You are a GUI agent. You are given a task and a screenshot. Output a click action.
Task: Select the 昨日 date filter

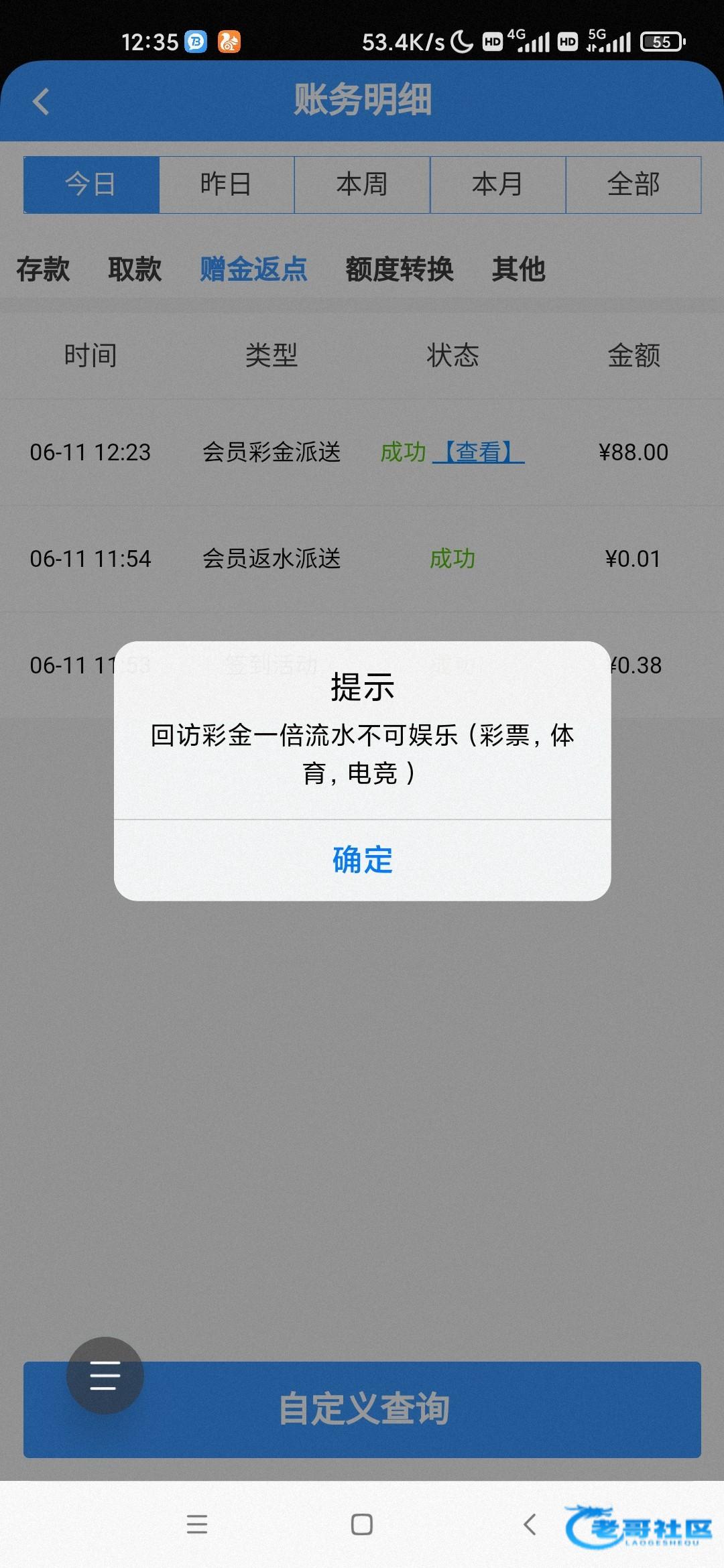pos(227,184)
